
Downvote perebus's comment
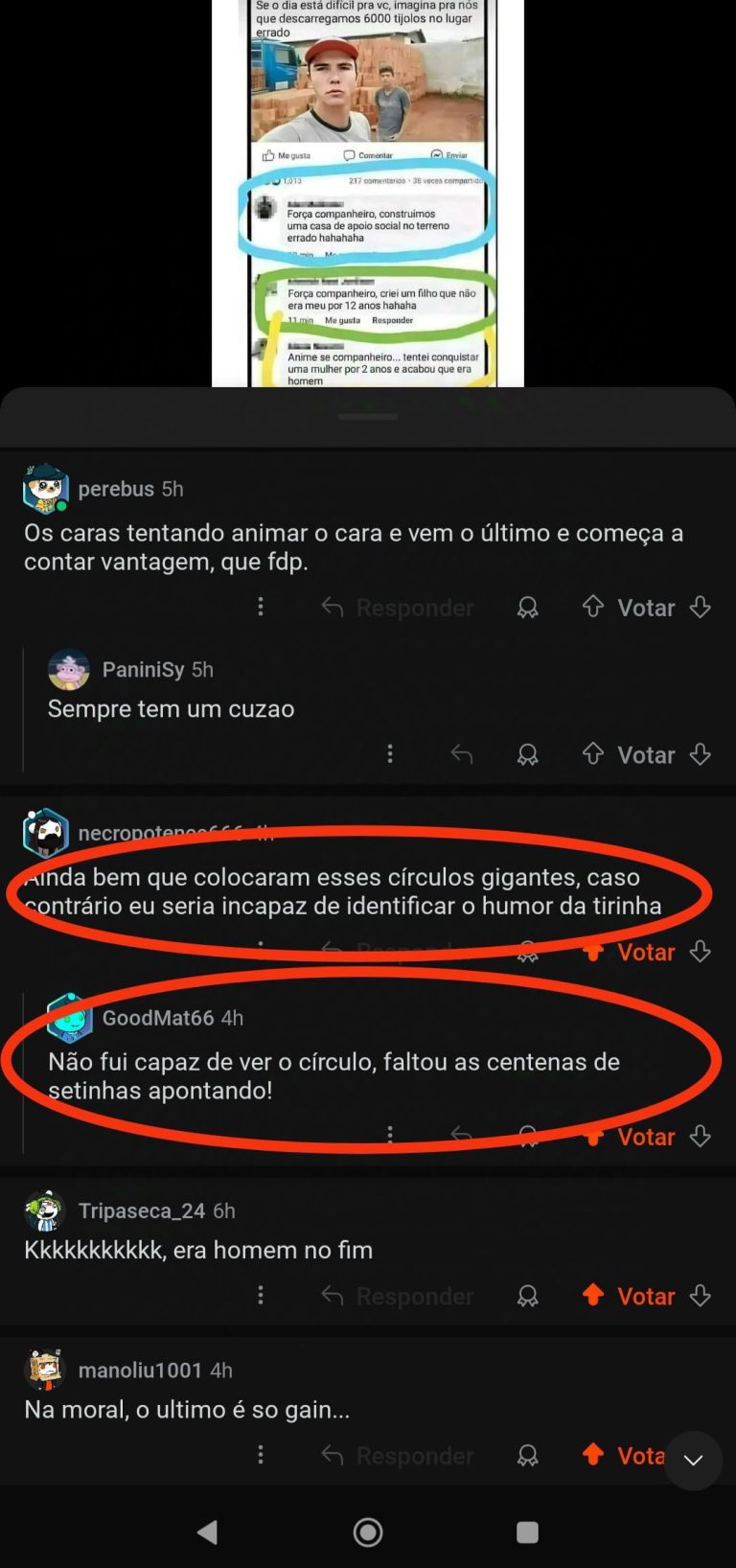tap(701, 607)
